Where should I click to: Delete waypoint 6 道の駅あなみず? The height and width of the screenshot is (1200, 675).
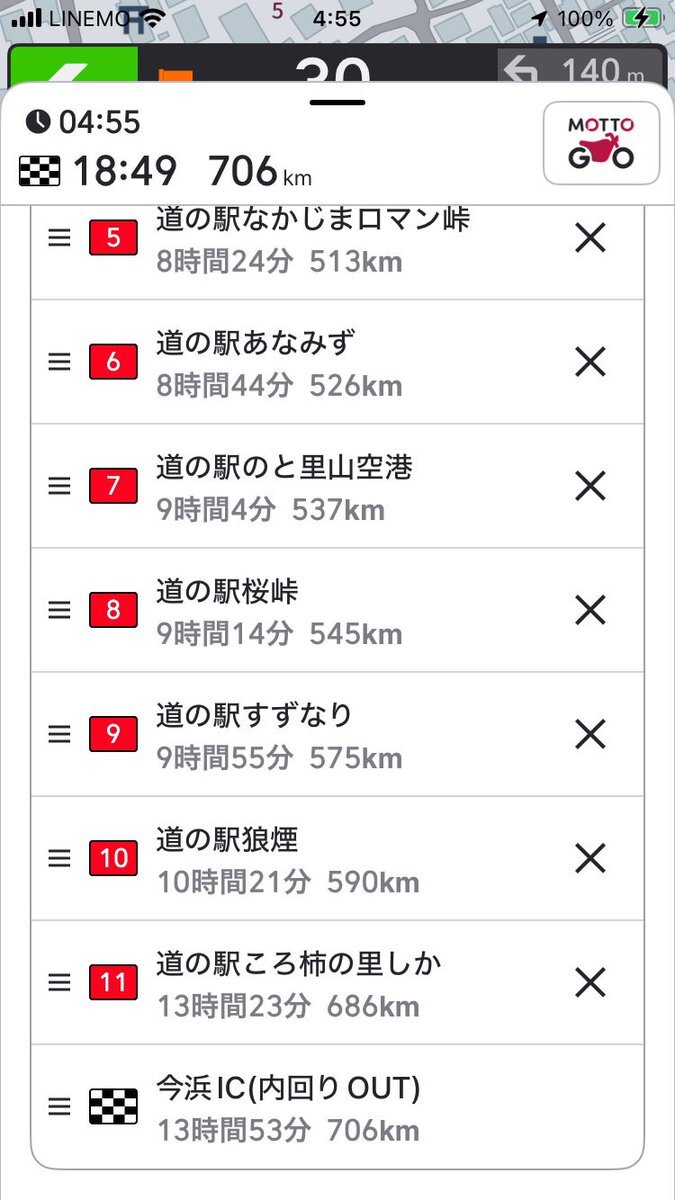[591, 362]
